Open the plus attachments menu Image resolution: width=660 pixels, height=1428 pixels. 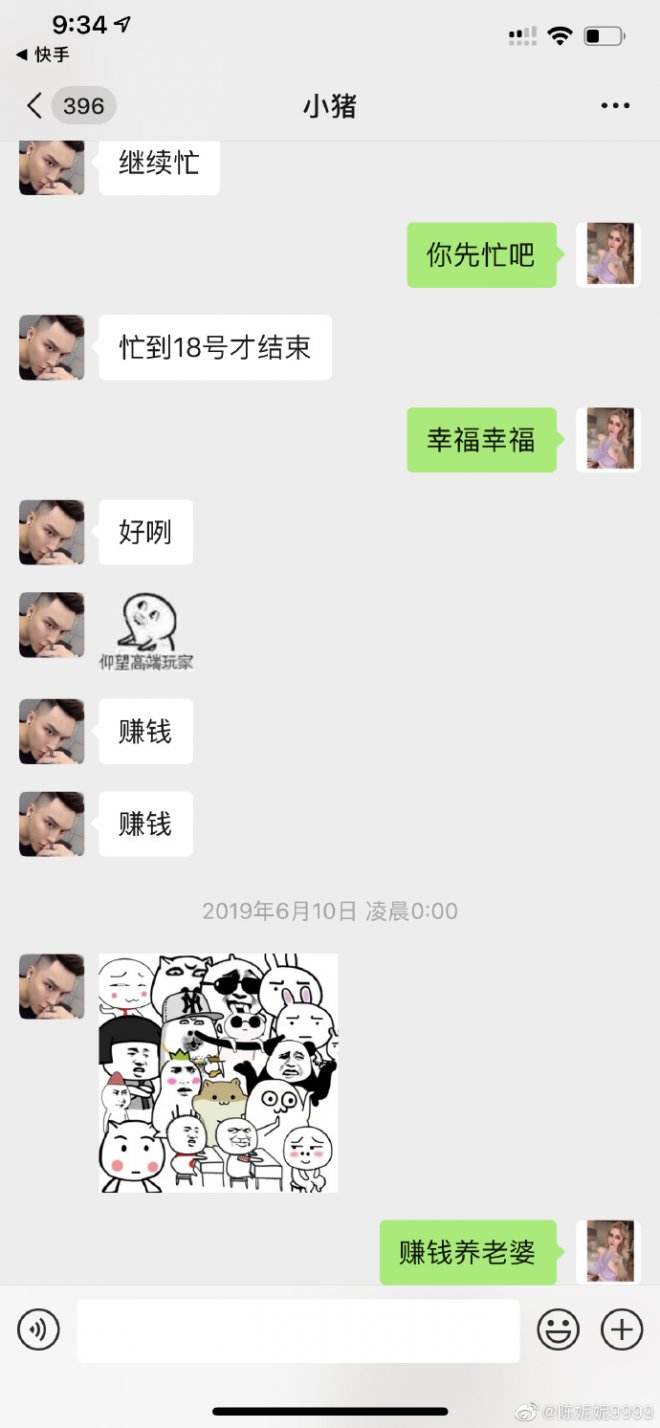coord(621,1330)
